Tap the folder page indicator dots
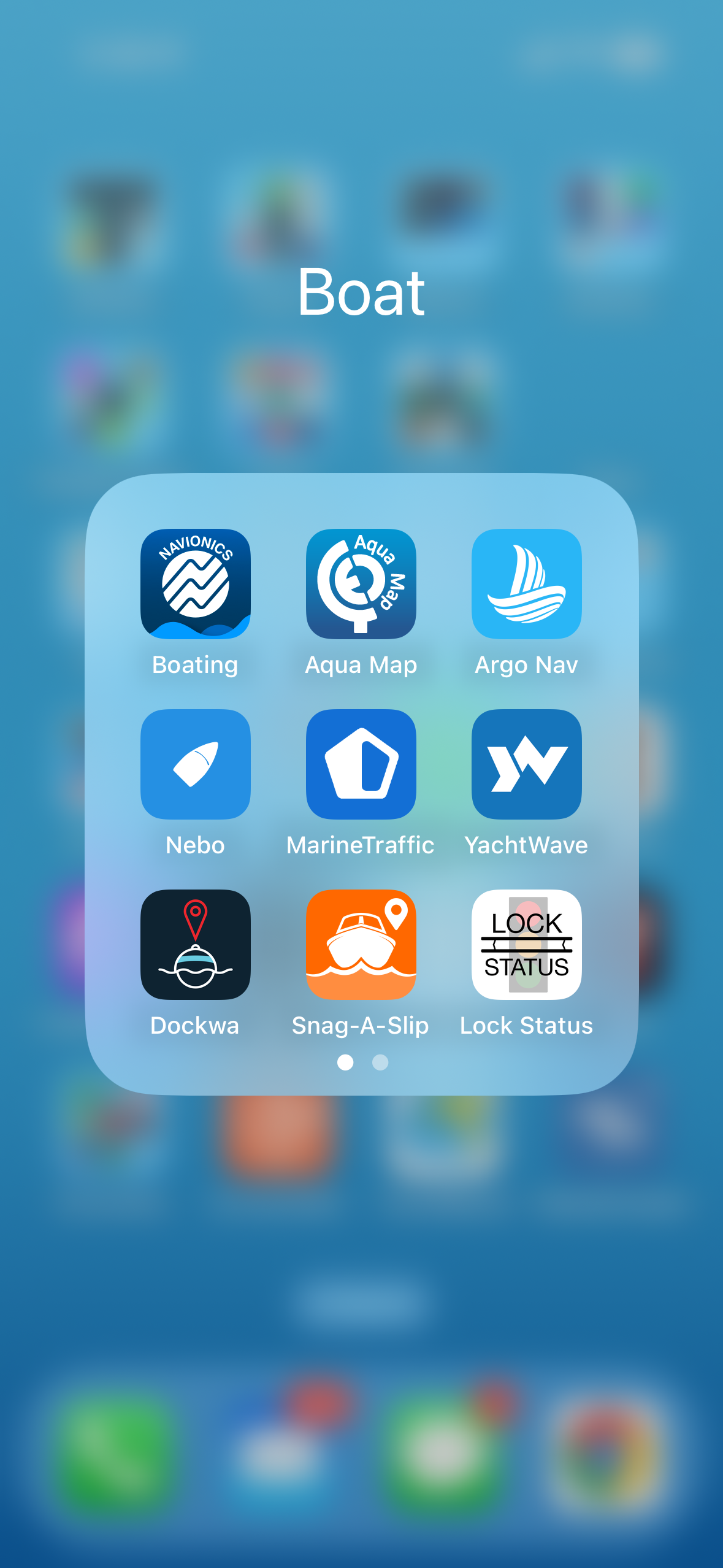723x1568 pixels. [362, 1062]
